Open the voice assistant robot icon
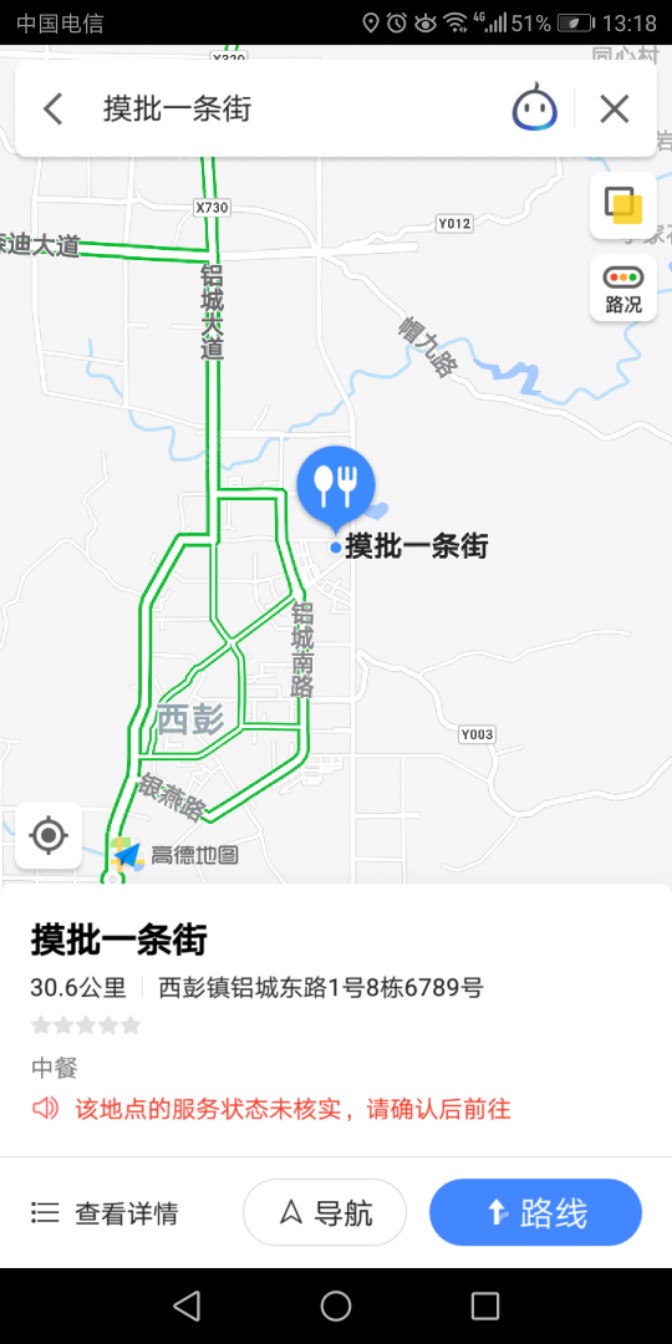 (x=534, y=108)
